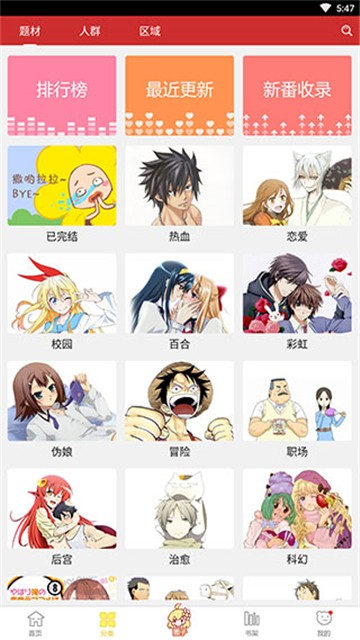Open the 我的 profile tab
The height and width of the screenshot is (640, 360).
click(x=324, y=623)
